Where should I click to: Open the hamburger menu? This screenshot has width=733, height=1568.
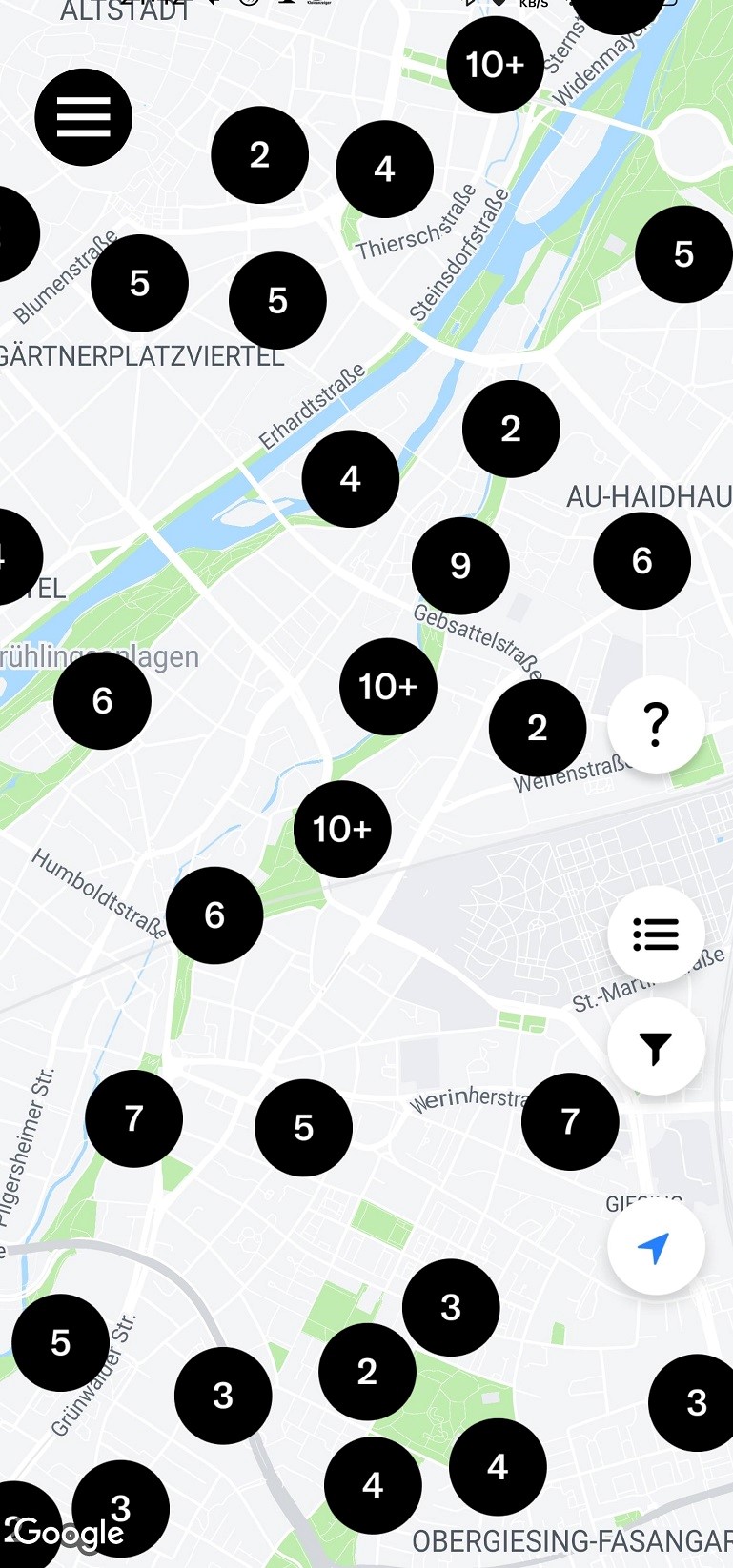coord(84,117)
